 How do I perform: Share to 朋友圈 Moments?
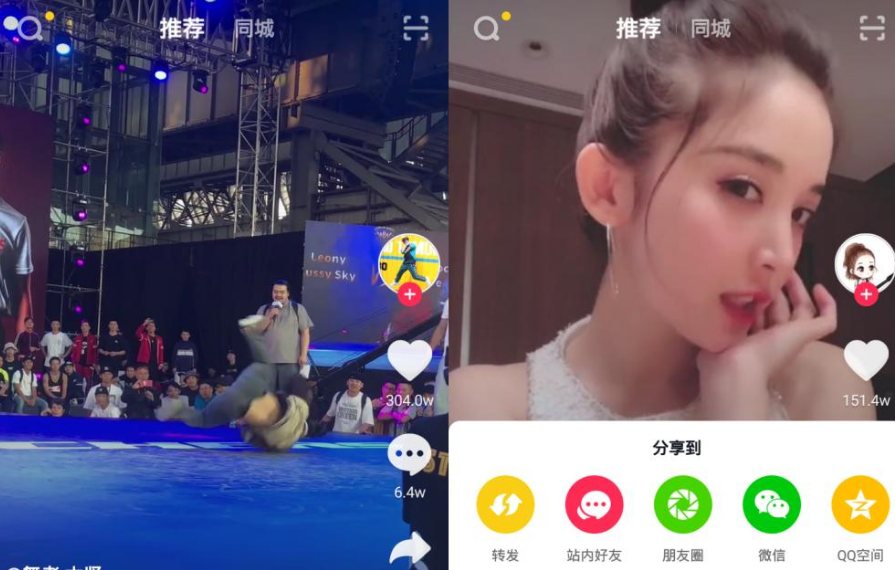click(682, 504)
